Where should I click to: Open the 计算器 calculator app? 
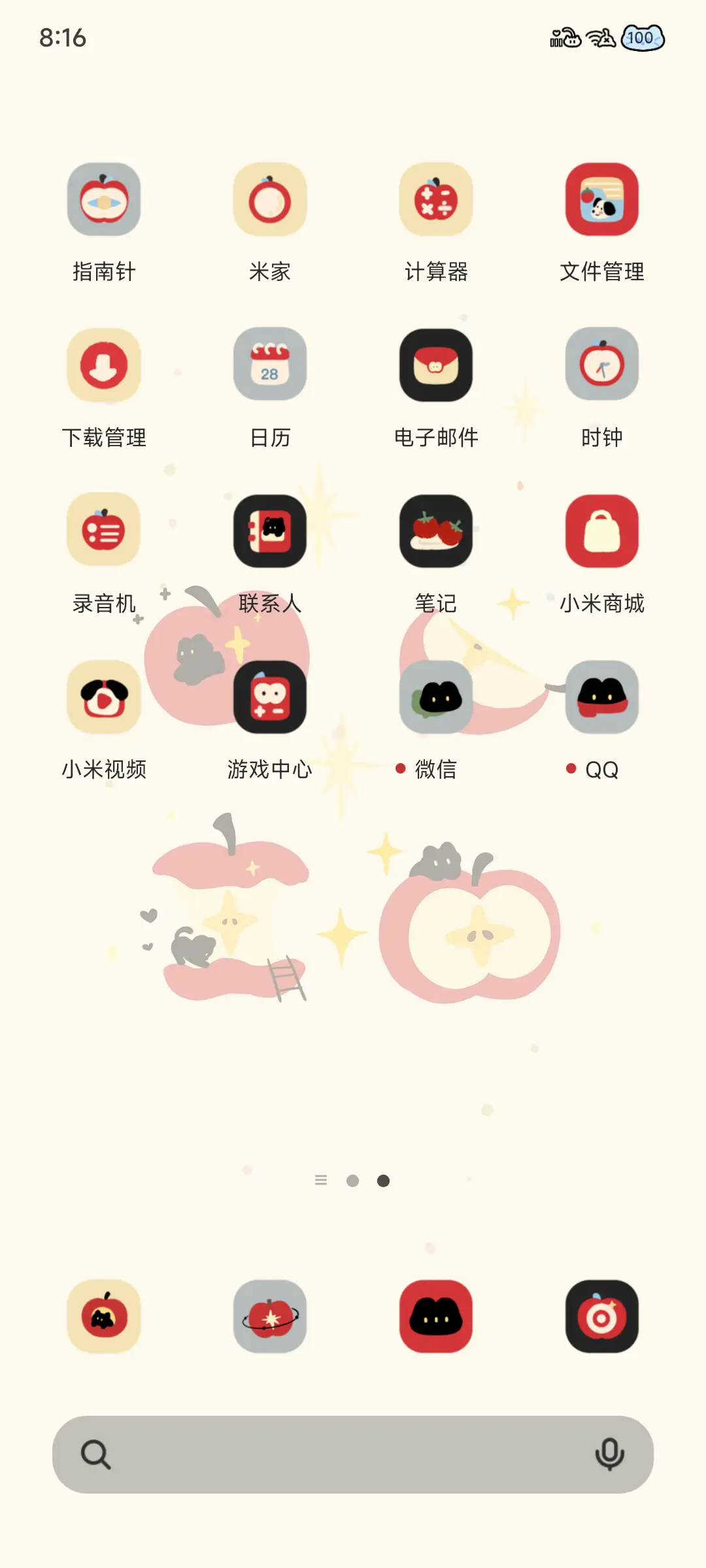pyautogui.click(x=436, y=200)
